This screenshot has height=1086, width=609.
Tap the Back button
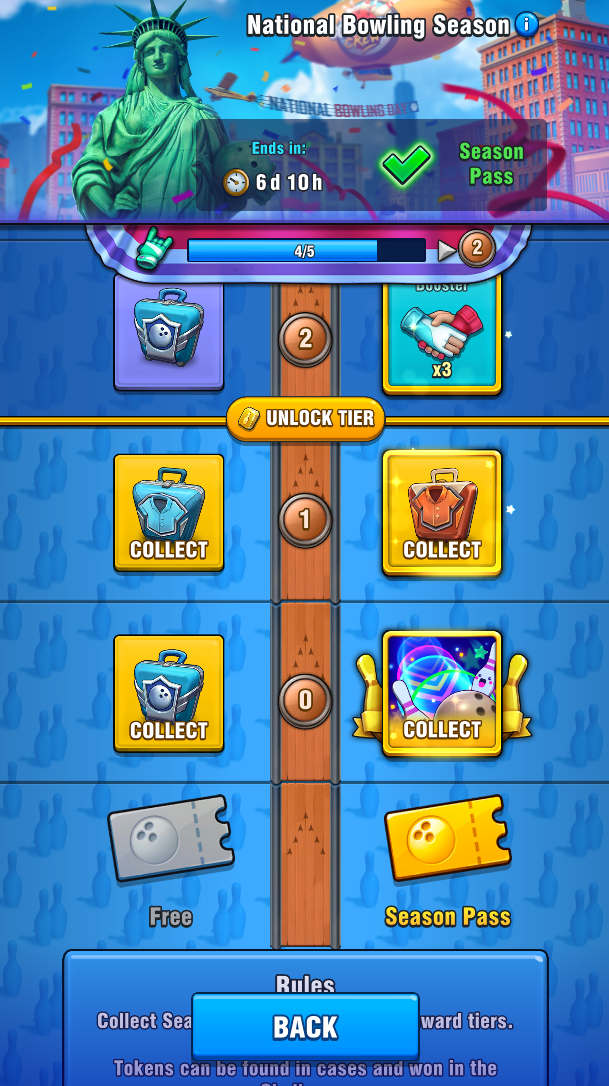point(305,1027)
